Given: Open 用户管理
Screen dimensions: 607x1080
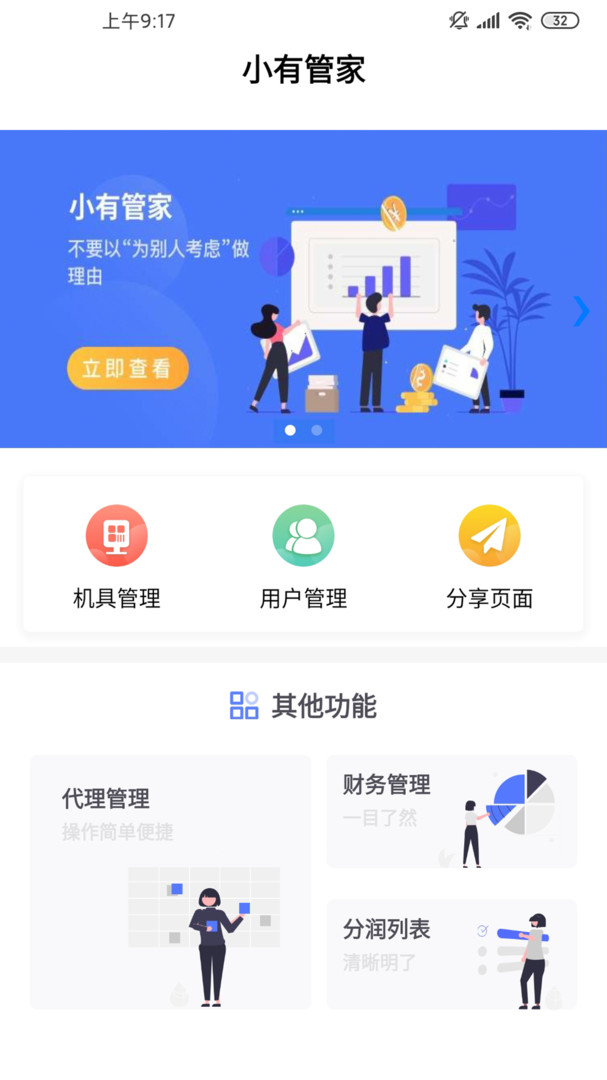Looking at the screenshot, I should click(303, 556).
